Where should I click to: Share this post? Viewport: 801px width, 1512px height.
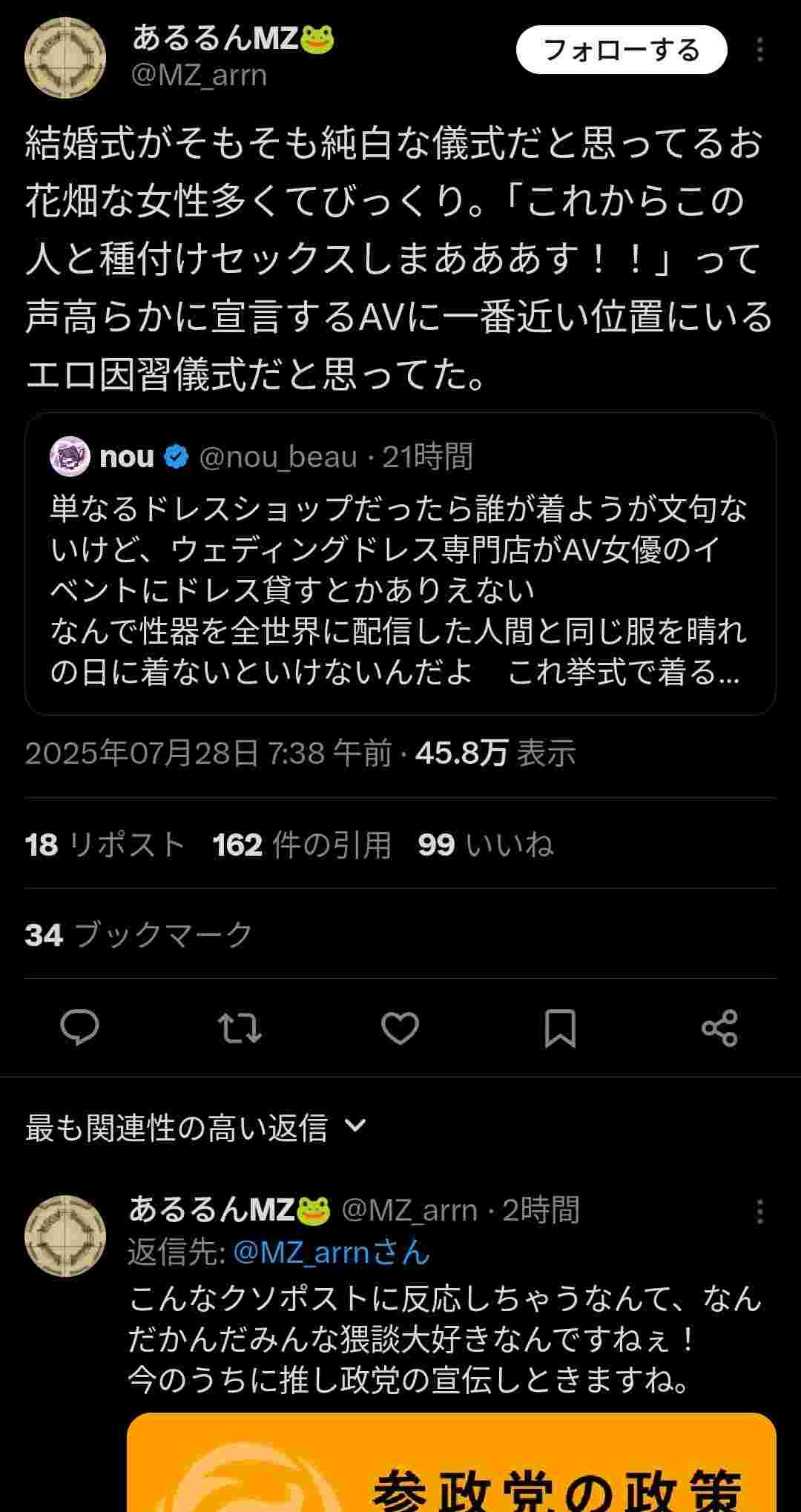point(719,1028)
